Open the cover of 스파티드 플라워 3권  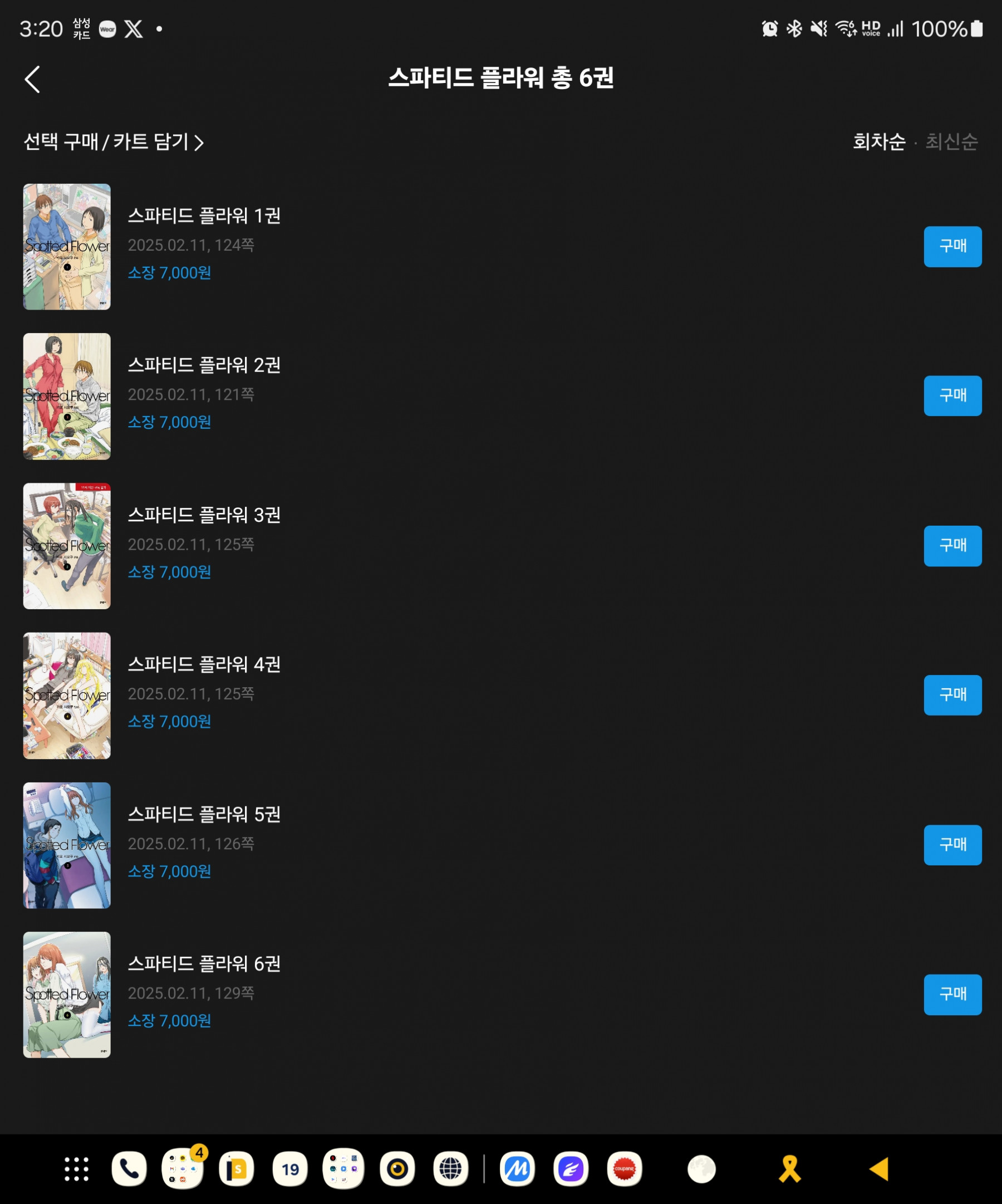point(67,546)
